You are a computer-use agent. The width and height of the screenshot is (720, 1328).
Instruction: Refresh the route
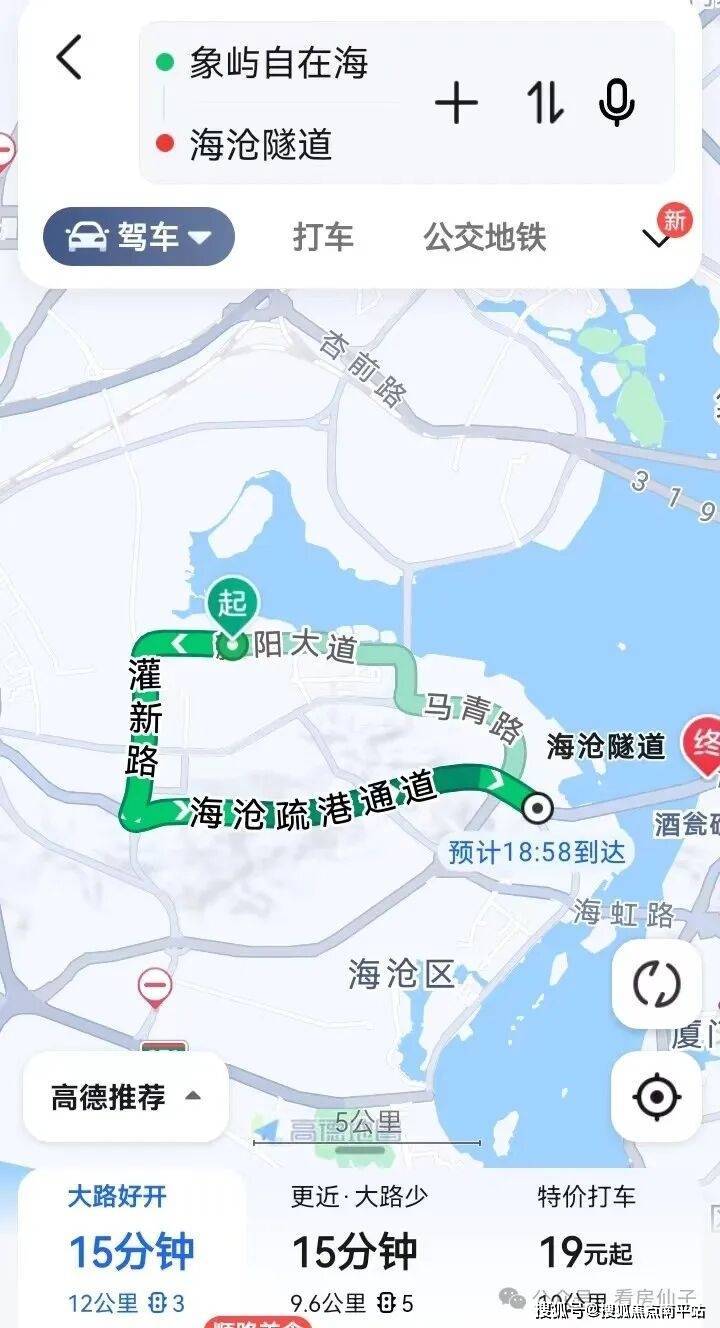(656, 985)
